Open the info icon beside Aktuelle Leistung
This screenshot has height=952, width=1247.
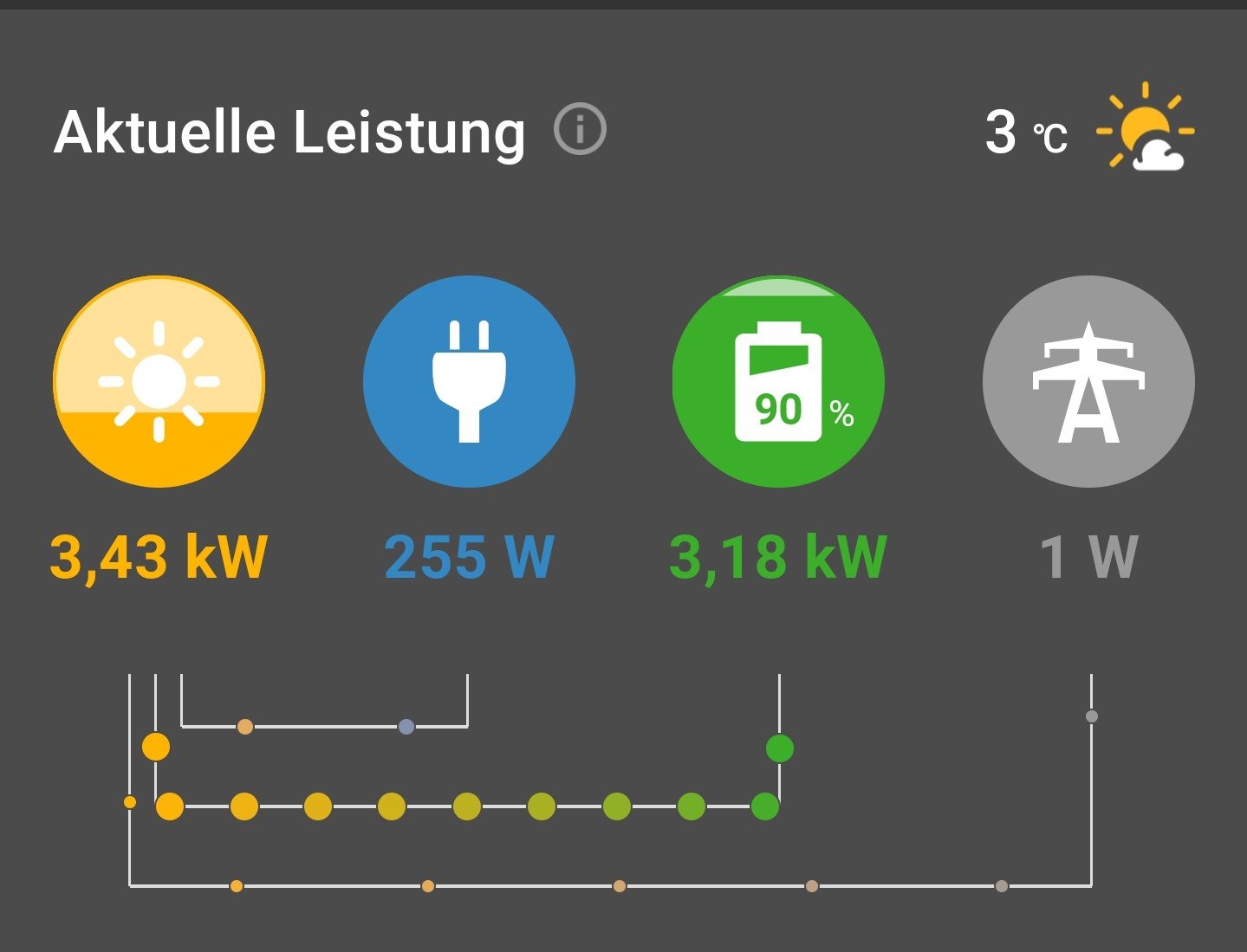coord(580,130)
